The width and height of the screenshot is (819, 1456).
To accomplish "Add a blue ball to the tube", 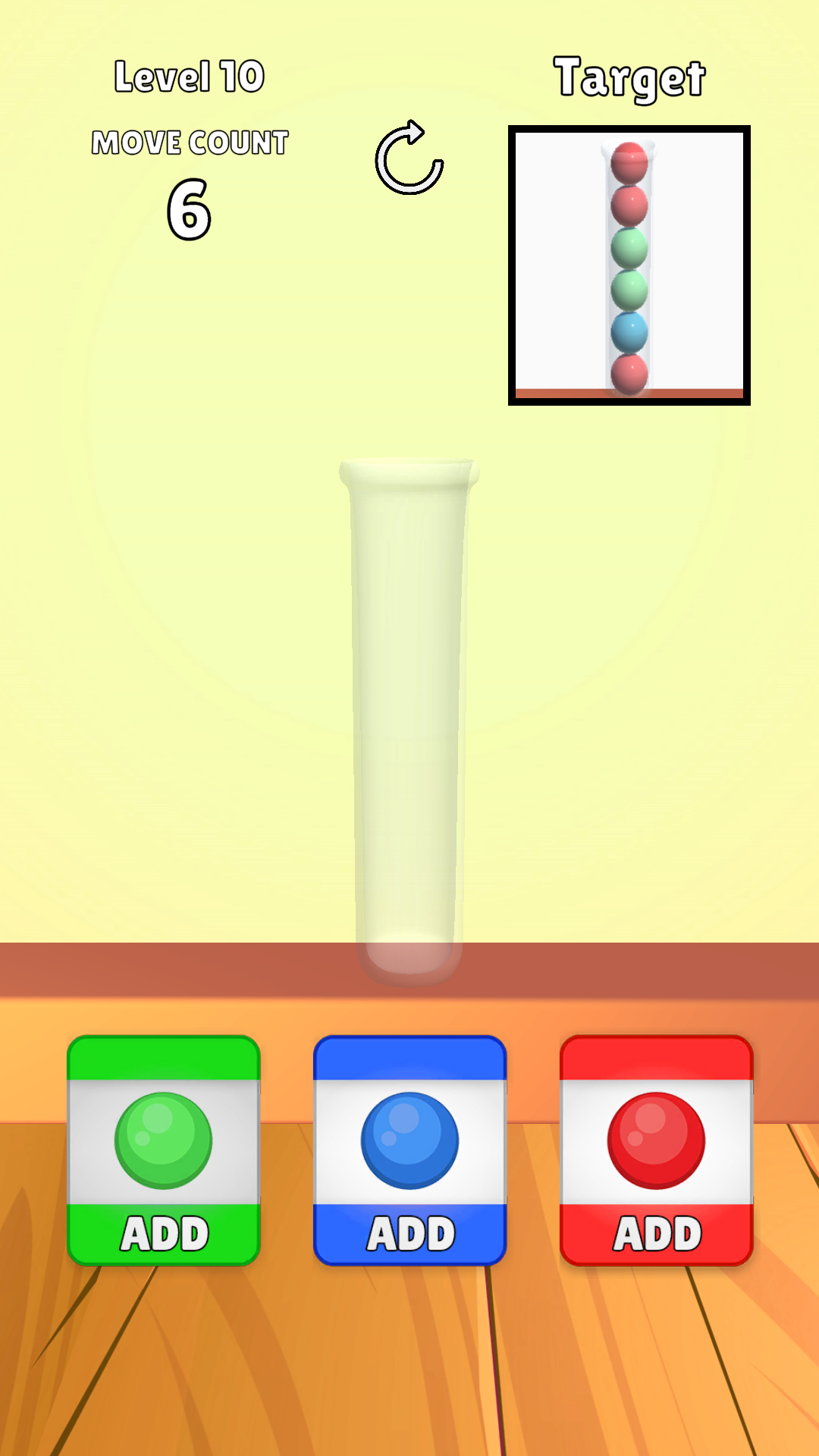I will click(x=409, y=1150).
